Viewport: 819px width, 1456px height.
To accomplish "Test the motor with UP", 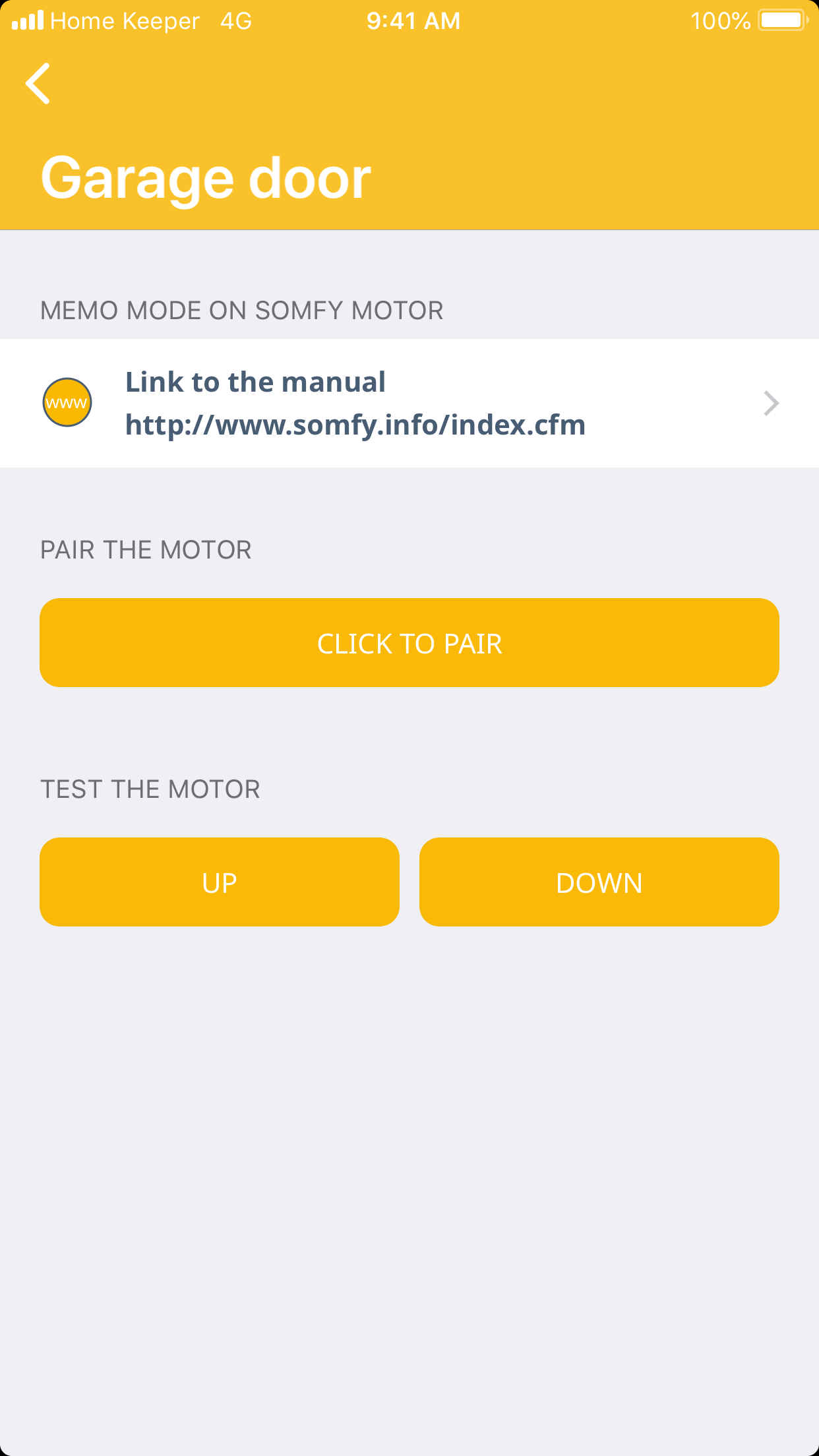I will [x=220, y=882].
